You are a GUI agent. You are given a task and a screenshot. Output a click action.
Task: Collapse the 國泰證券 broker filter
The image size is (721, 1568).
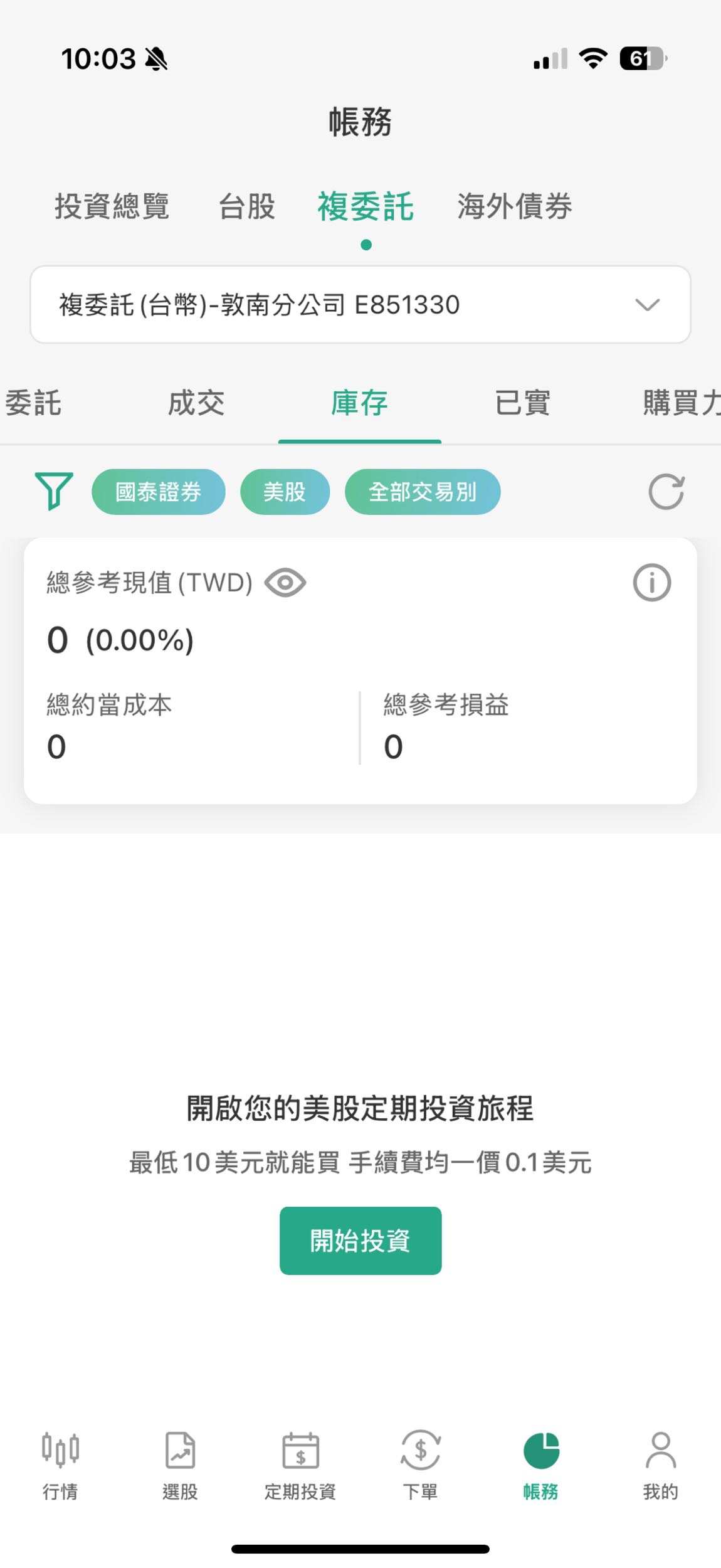158,492
